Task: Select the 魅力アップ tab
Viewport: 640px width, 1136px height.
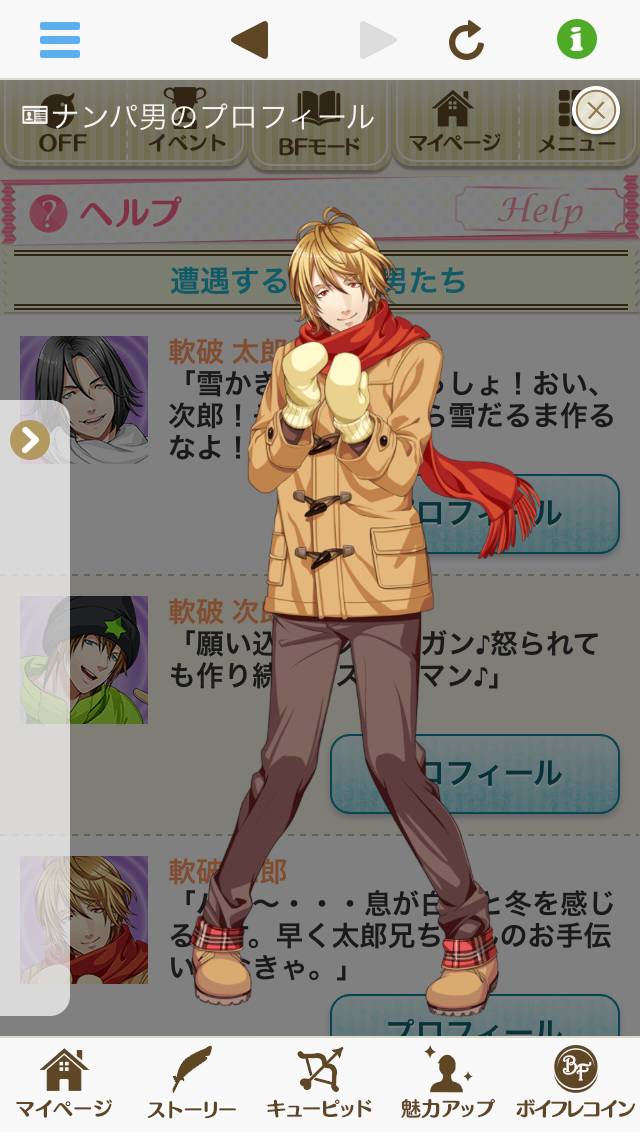Action: pyautogui.click(x=447, y=1085)
